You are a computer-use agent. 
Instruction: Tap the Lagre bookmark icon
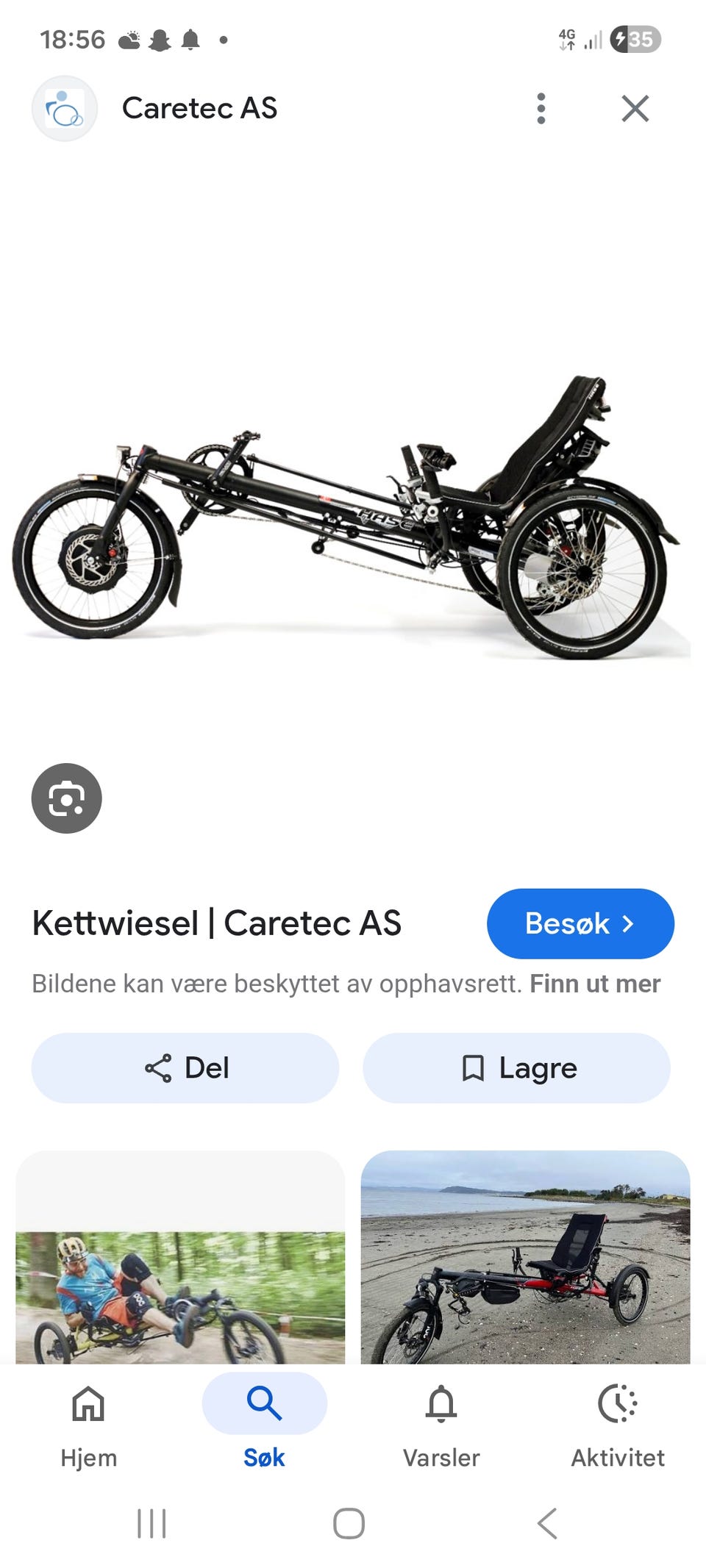[x=474, y=1067]
